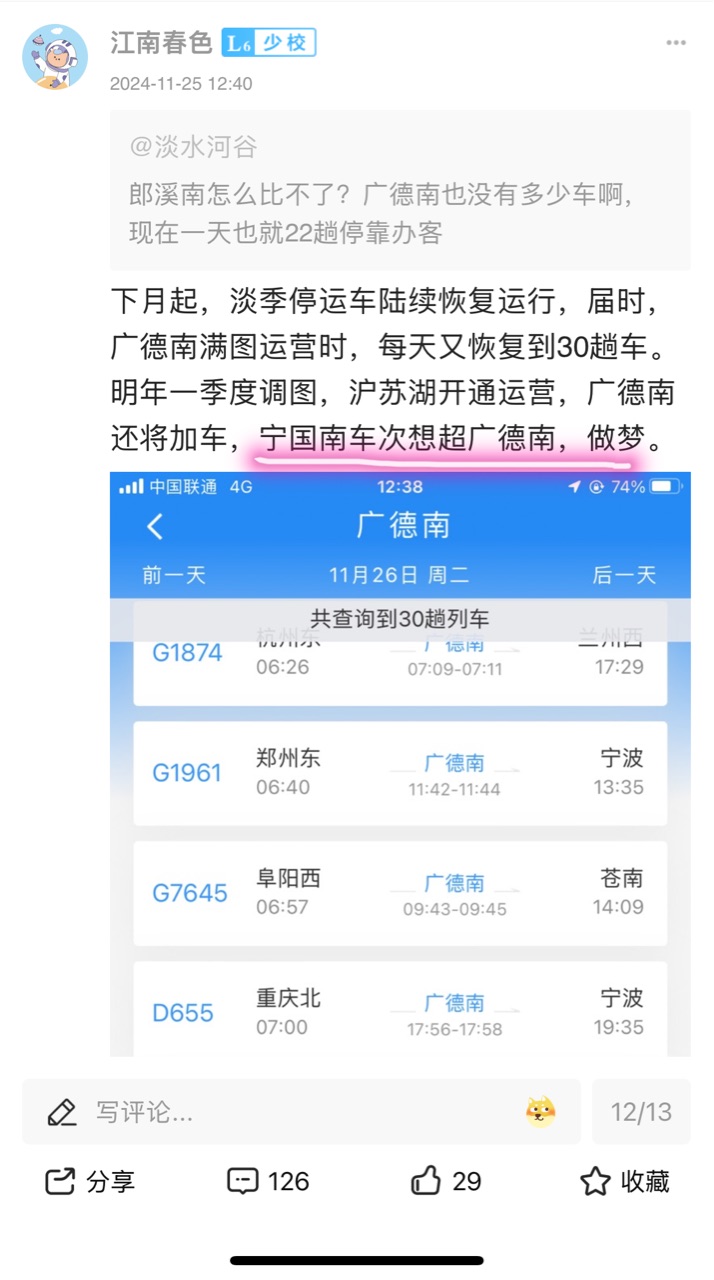Tap the 写评论 comment field

click(x=301, y=1111)
